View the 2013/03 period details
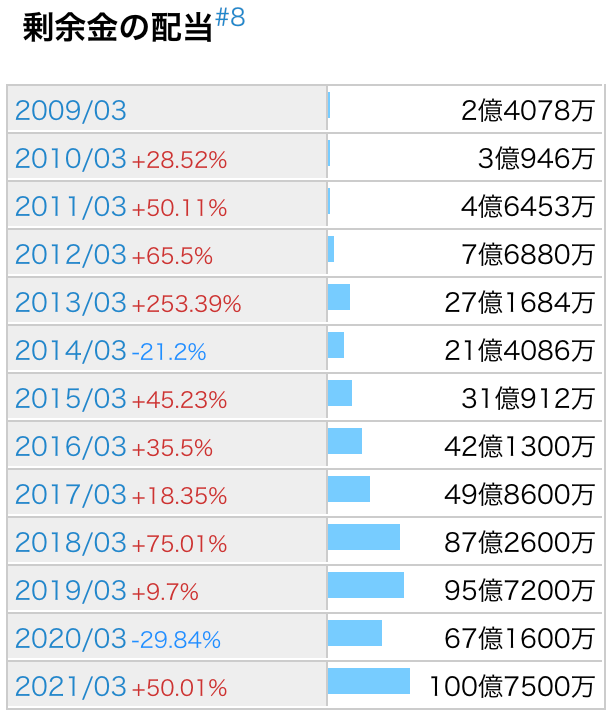This screenshot has width=612, height=712. (71, 303)
